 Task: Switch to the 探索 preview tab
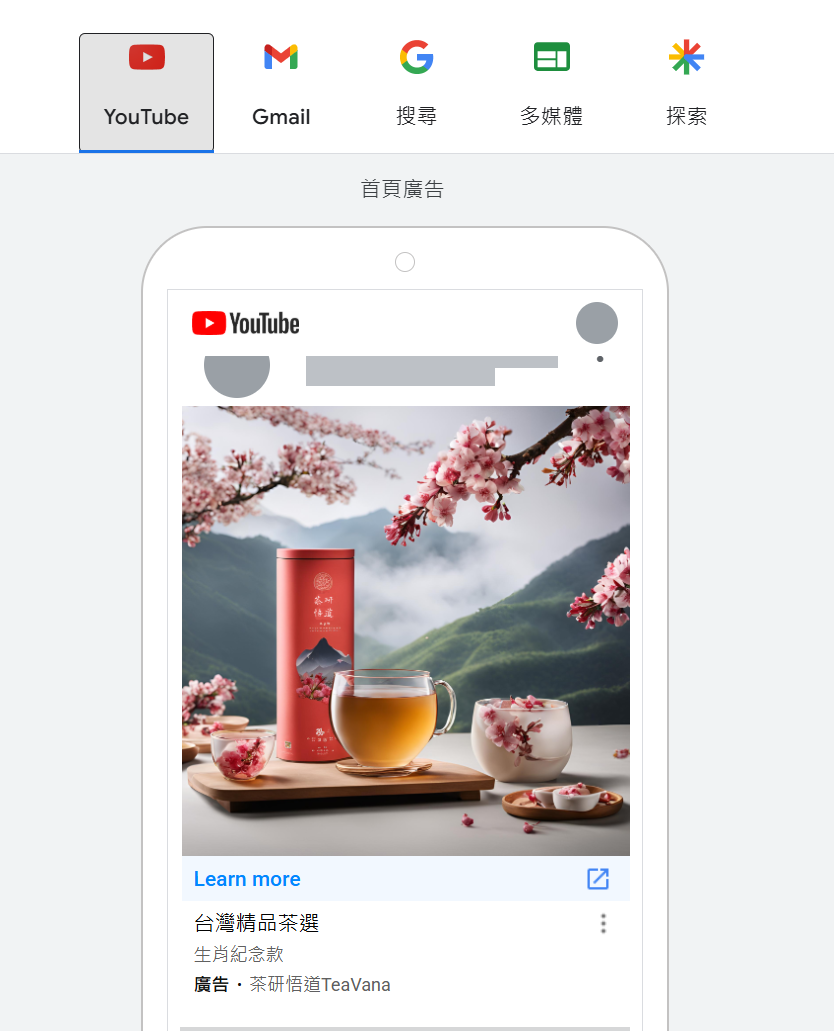coord(686,92)
